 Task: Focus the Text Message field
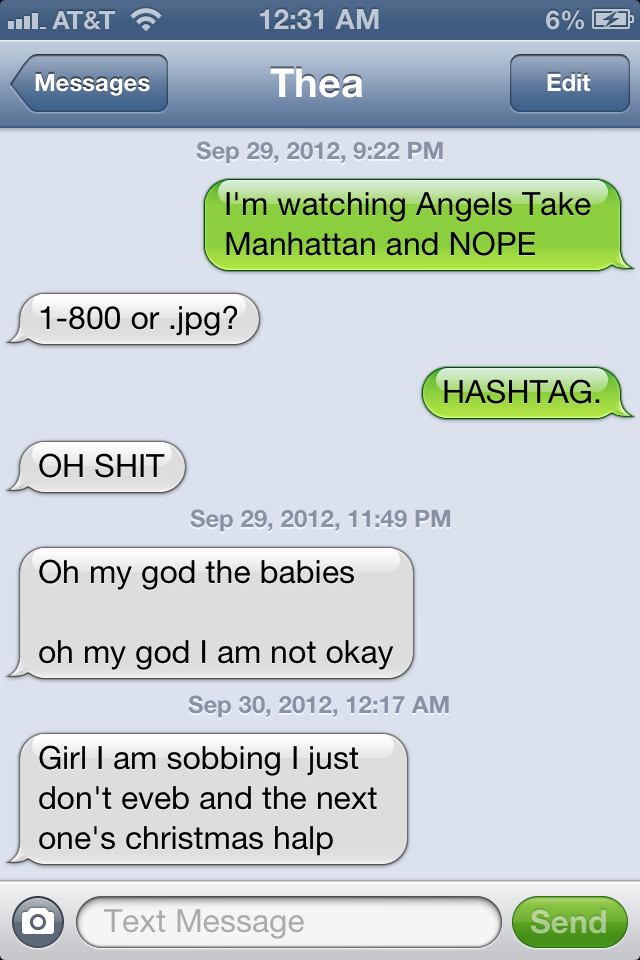288,921
